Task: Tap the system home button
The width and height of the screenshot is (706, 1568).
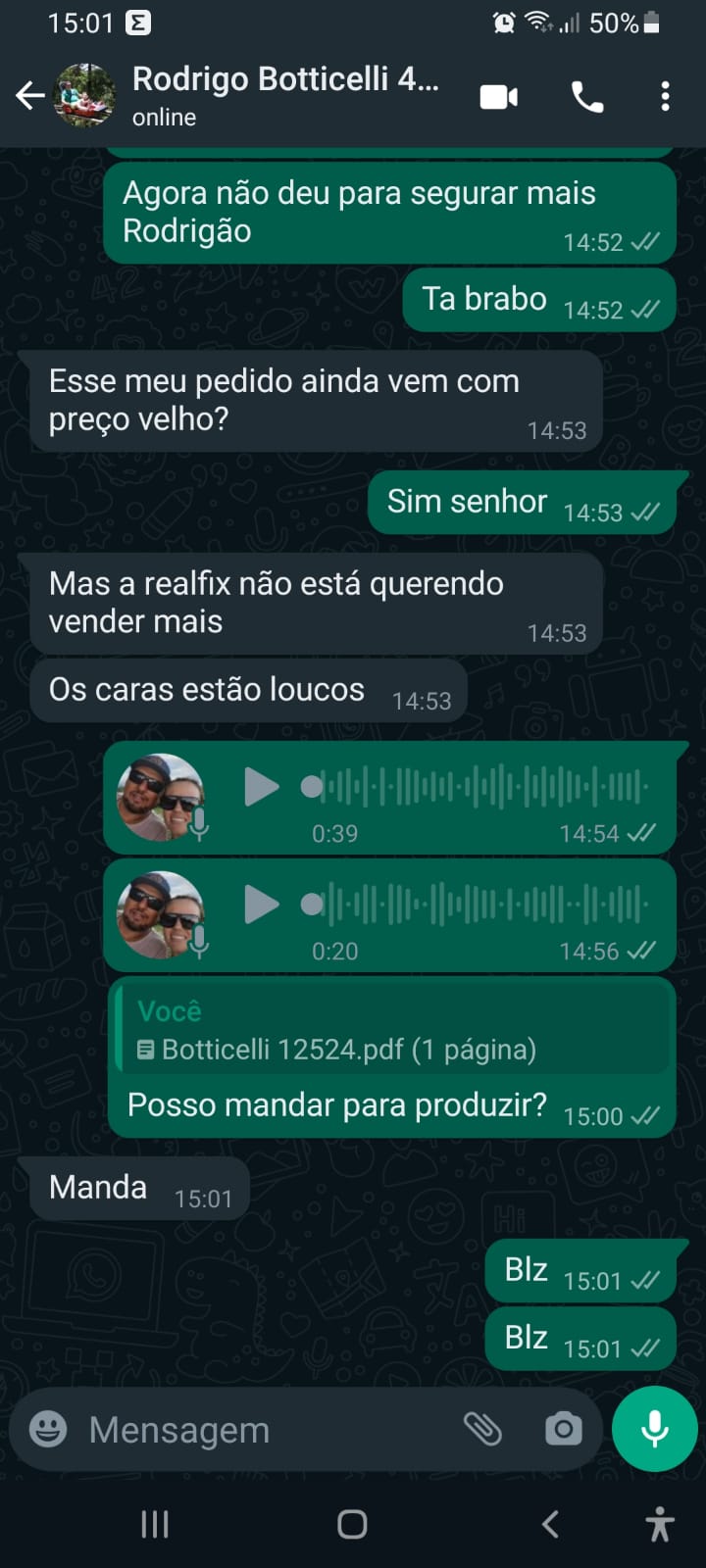Action: pos(352,1524)
